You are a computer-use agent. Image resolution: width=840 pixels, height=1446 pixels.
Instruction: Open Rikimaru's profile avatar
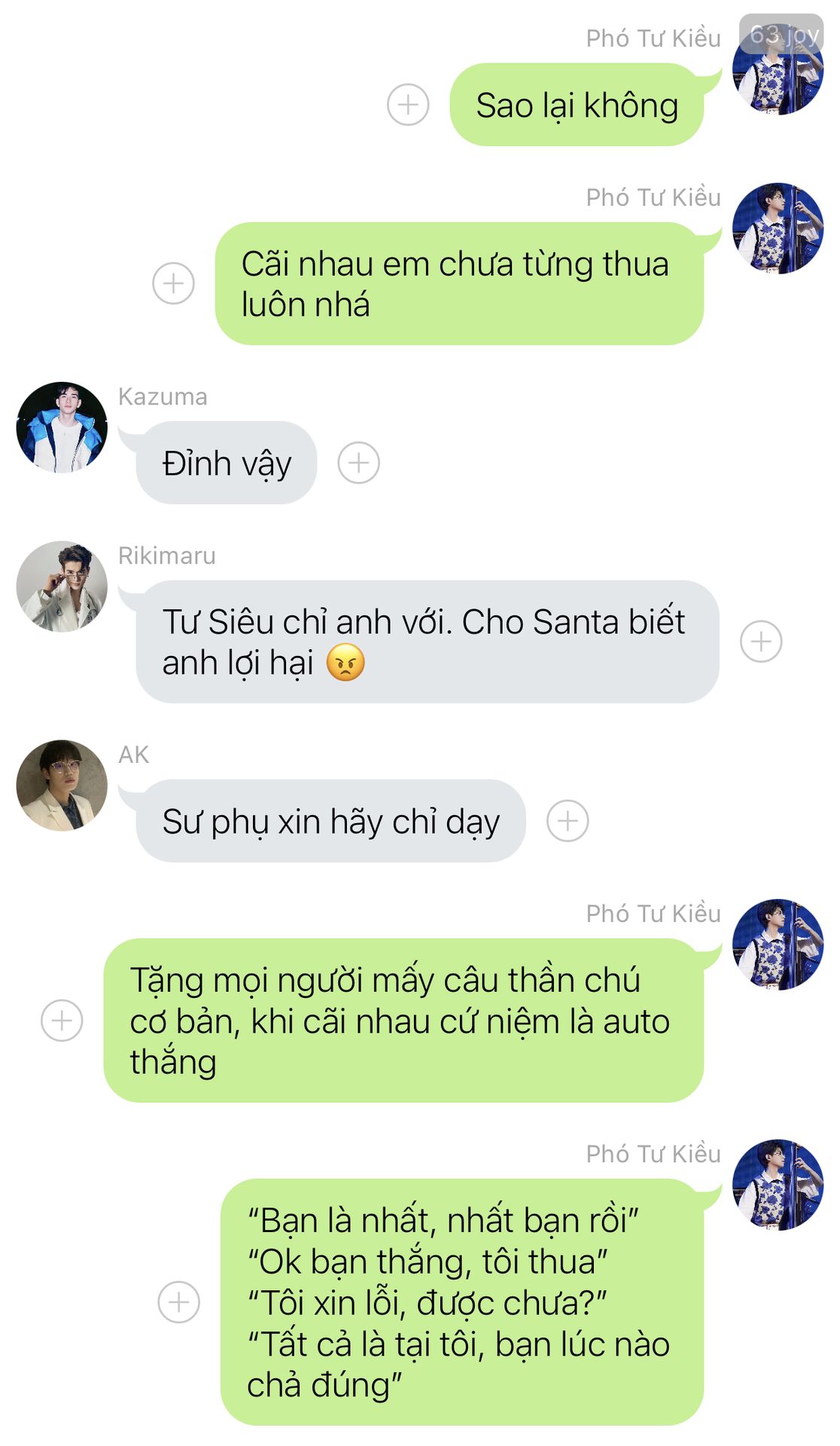(x=62, y=586)
